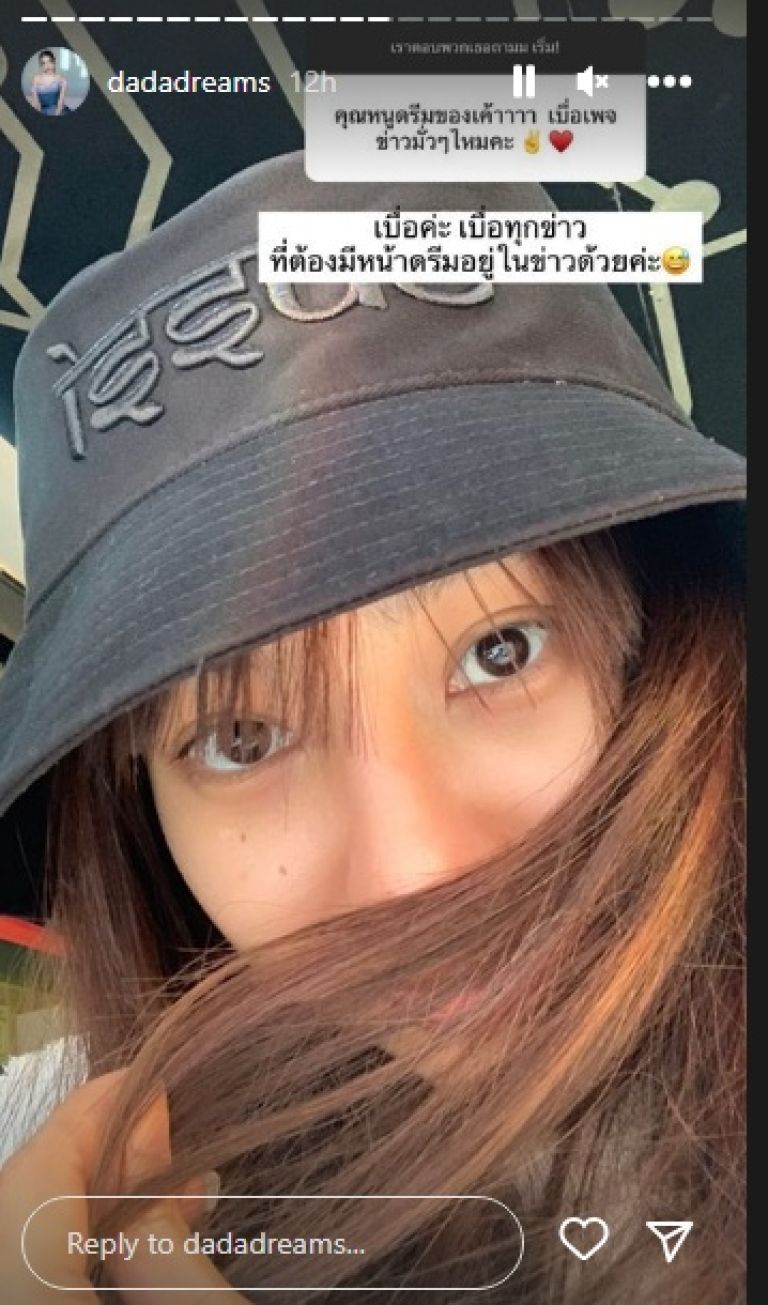
Task: Pause the story playback
Action: pos(523,81)
